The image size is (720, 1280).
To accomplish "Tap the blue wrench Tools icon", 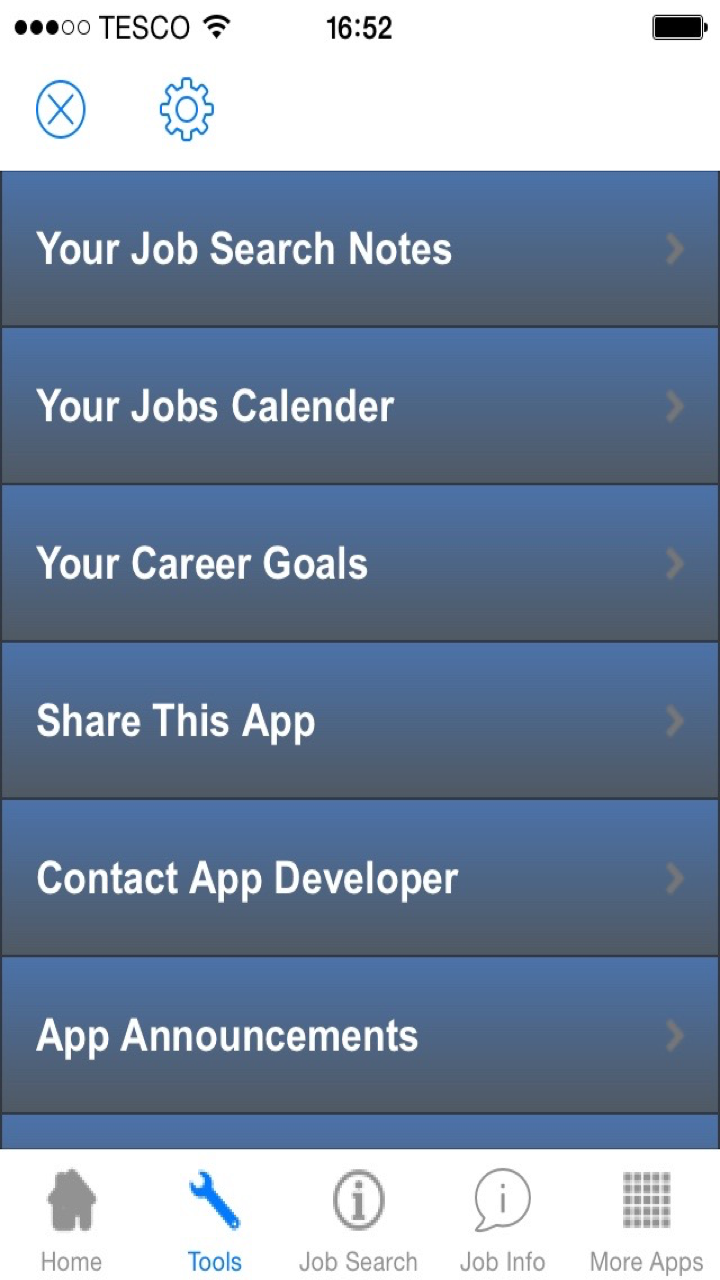I will 214,1199.
